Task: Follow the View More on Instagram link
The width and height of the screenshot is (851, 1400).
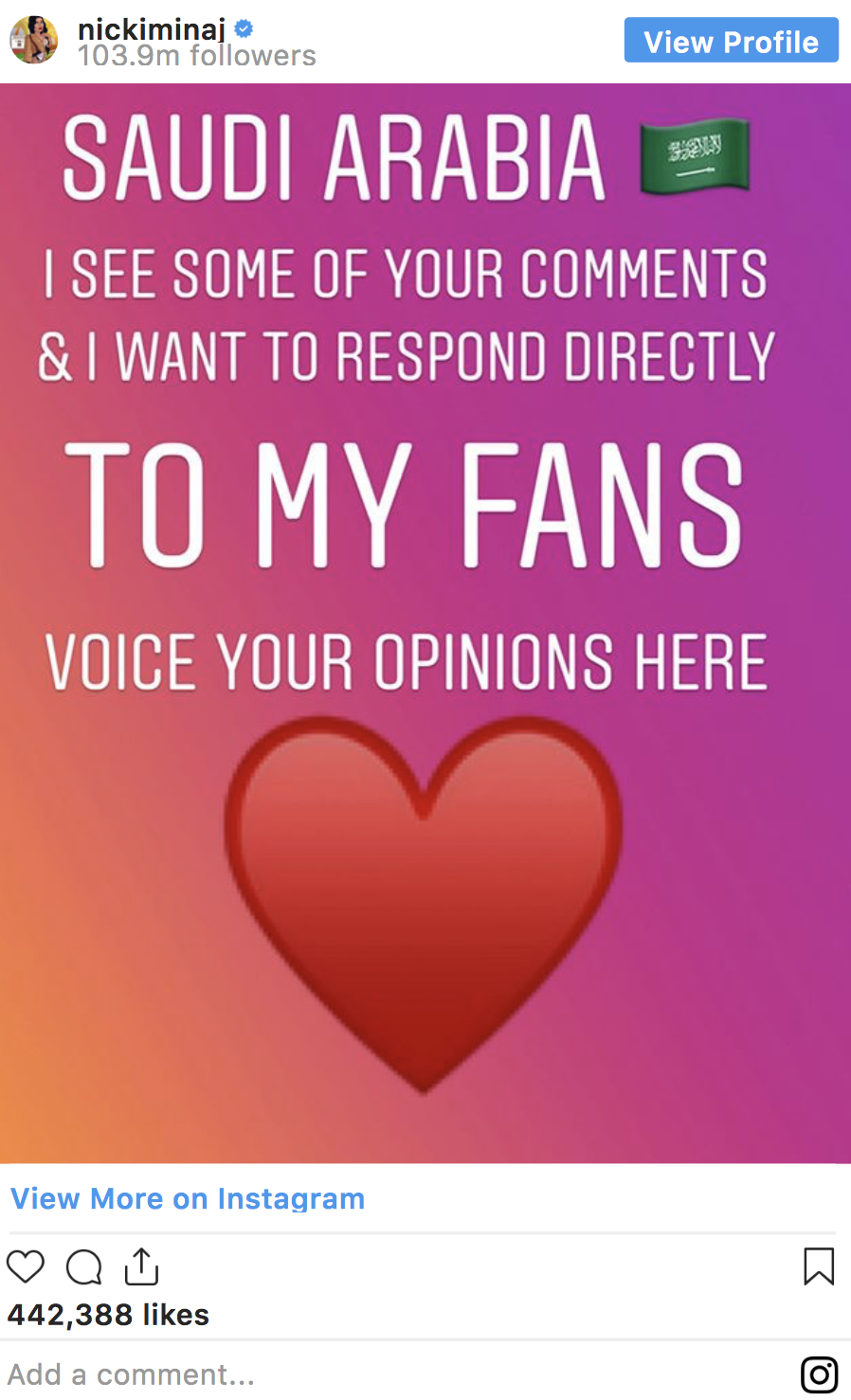Action: click(188, 1198)
